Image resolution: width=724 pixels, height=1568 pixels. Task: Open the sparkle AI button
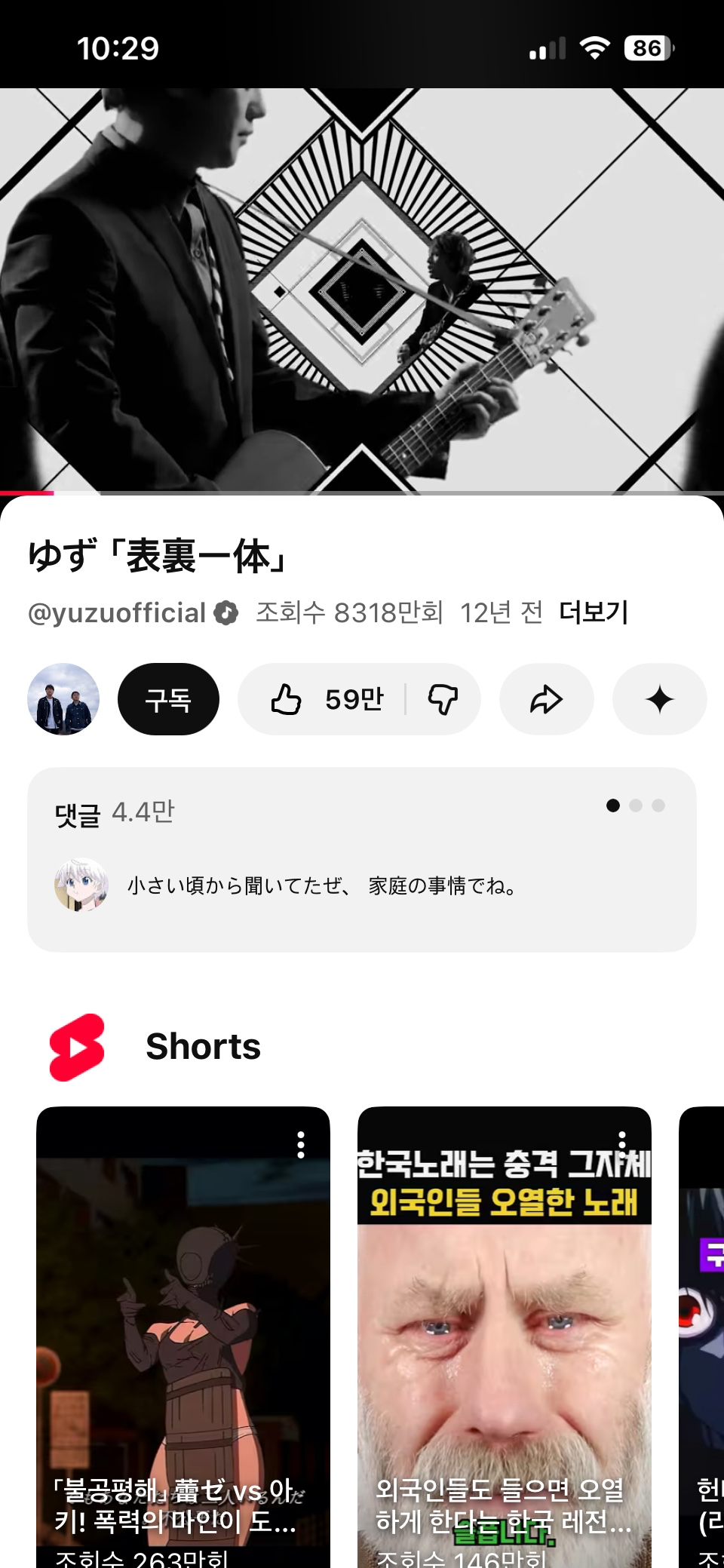tap(659, 699)
